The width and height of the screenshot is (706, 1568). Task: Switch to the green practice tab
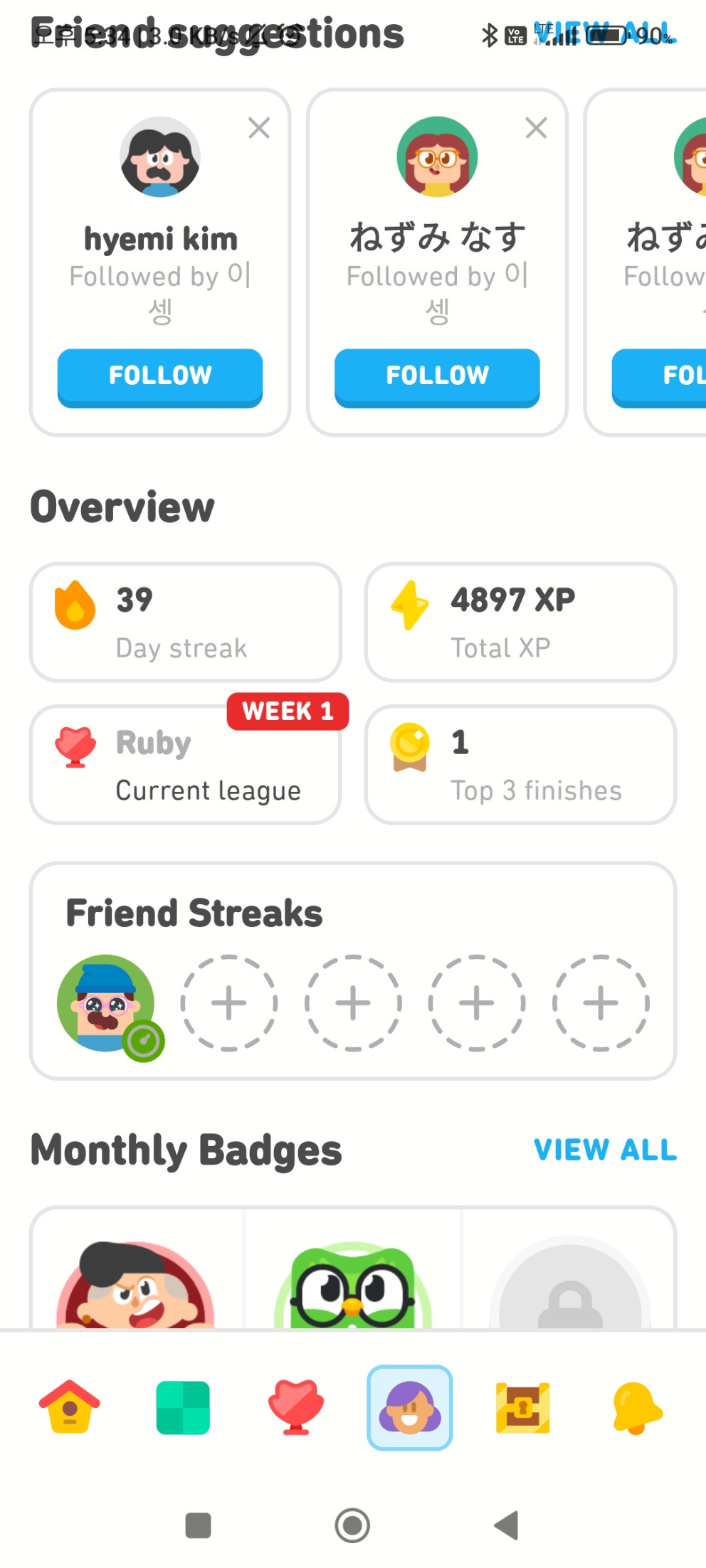pos(183,1407)
